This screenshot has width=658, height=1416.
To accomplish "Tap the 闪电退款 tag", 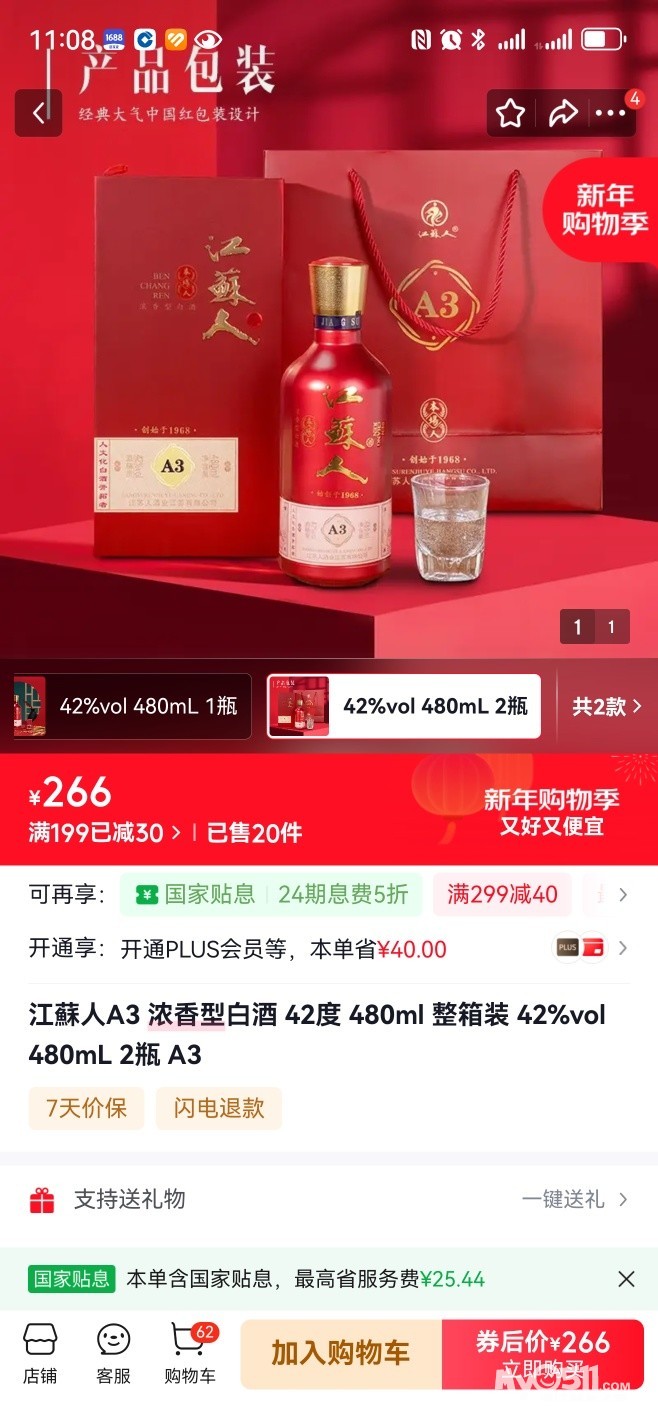I will pyautogui.click(x=219, y=1108).
